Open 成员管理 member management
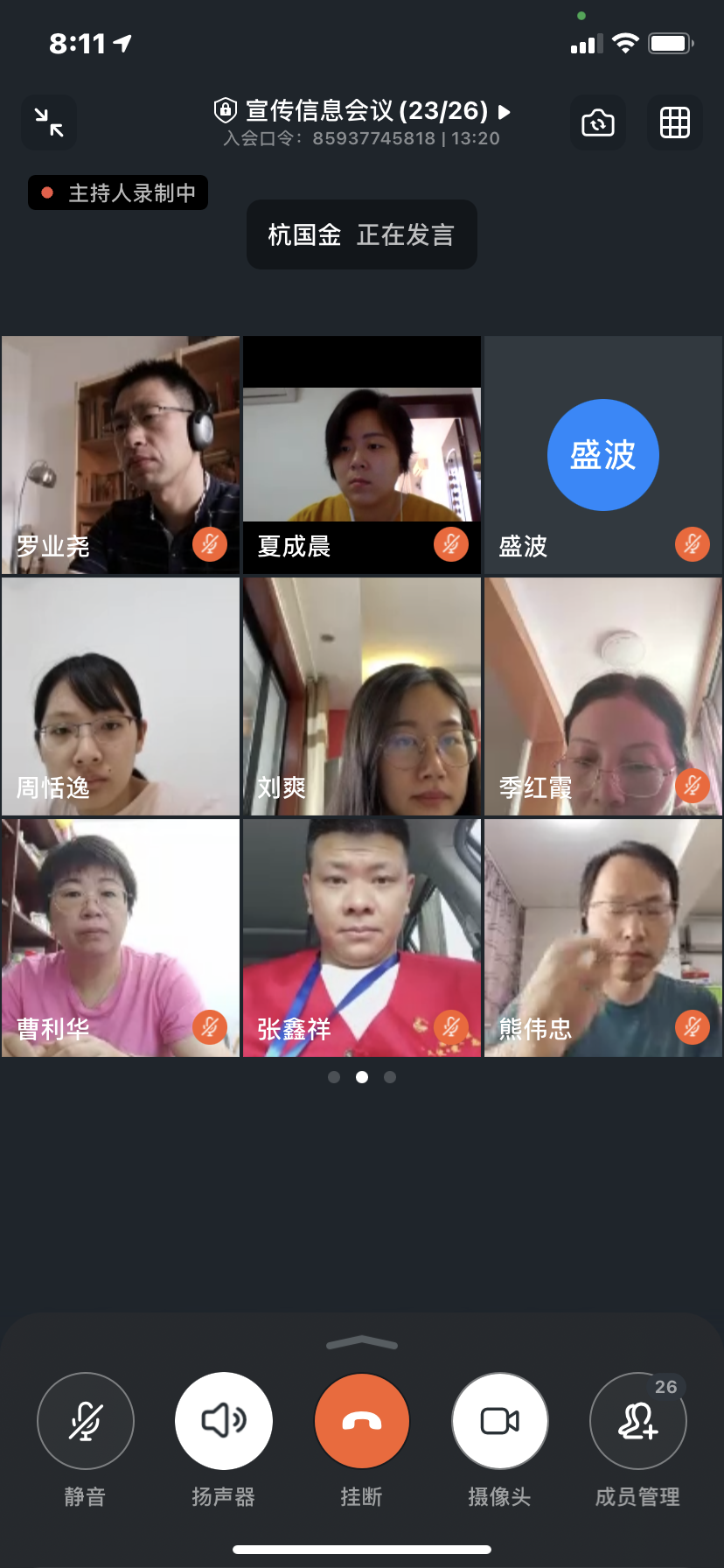The image size is (724, 1568). pos(638,1421)
